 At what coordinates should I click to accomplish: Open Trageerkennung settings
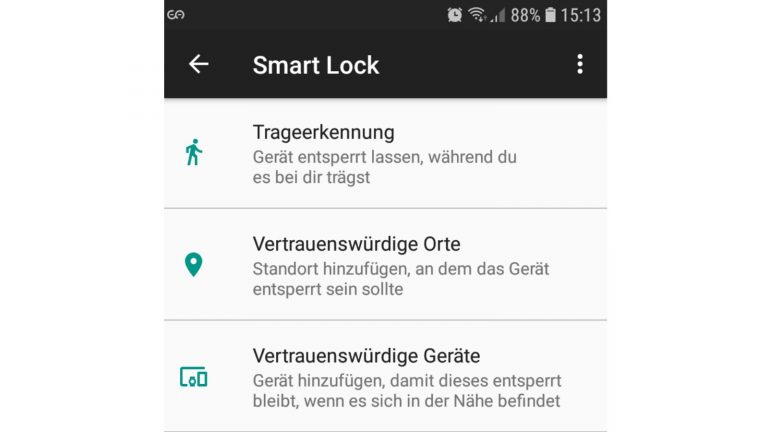pos(384,153)
